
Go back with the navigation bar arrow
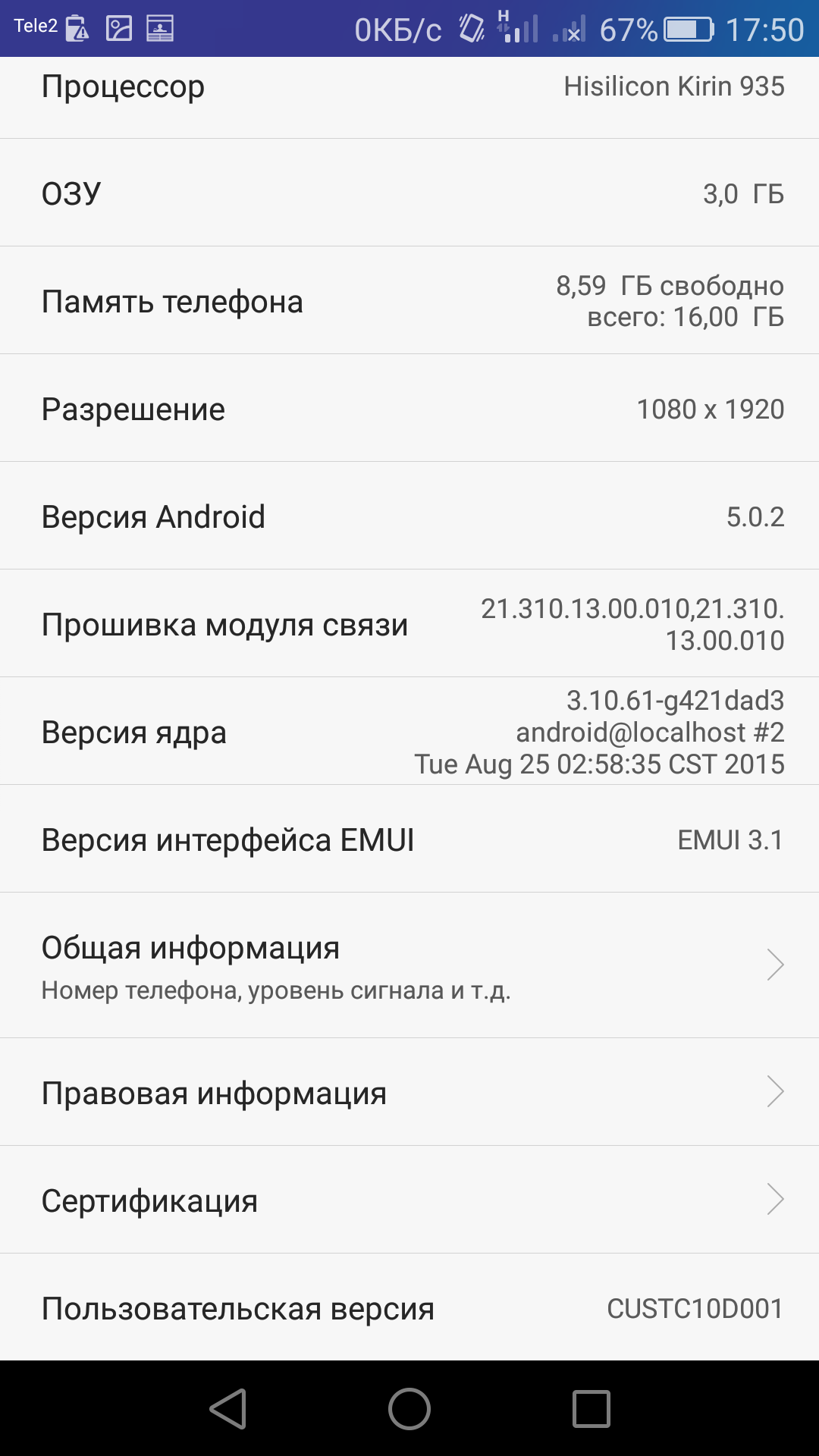click(227, 1409)
